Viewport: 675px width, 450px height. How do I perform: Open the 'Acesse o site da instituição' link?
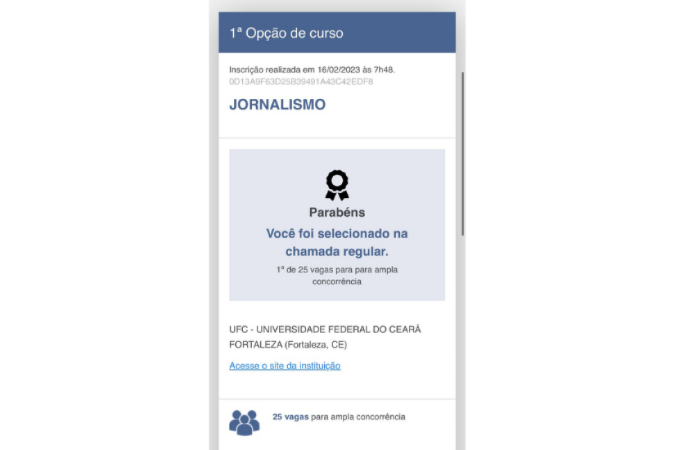(285, 366)
